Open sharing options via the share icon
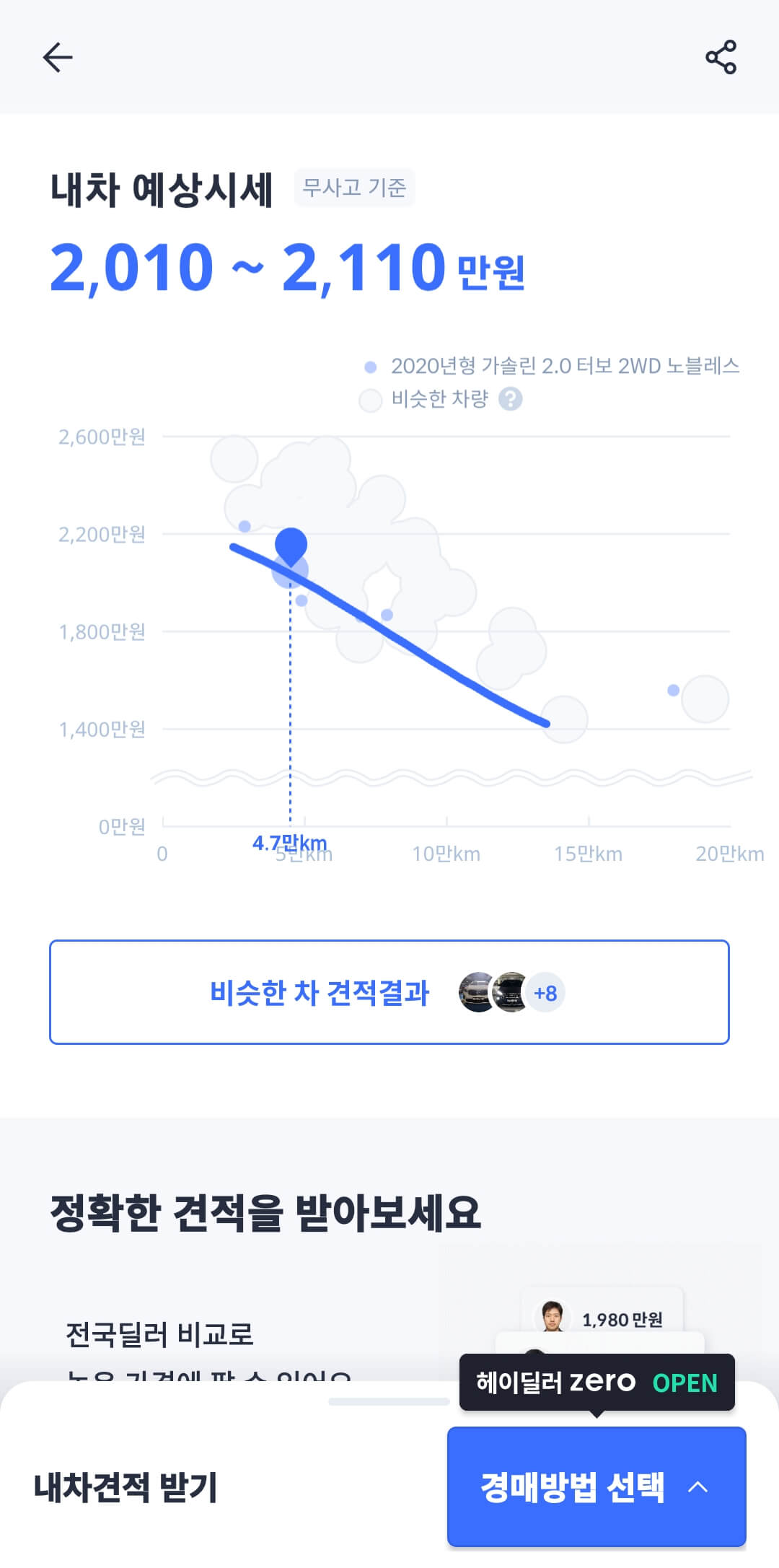 tap(722, 58)
